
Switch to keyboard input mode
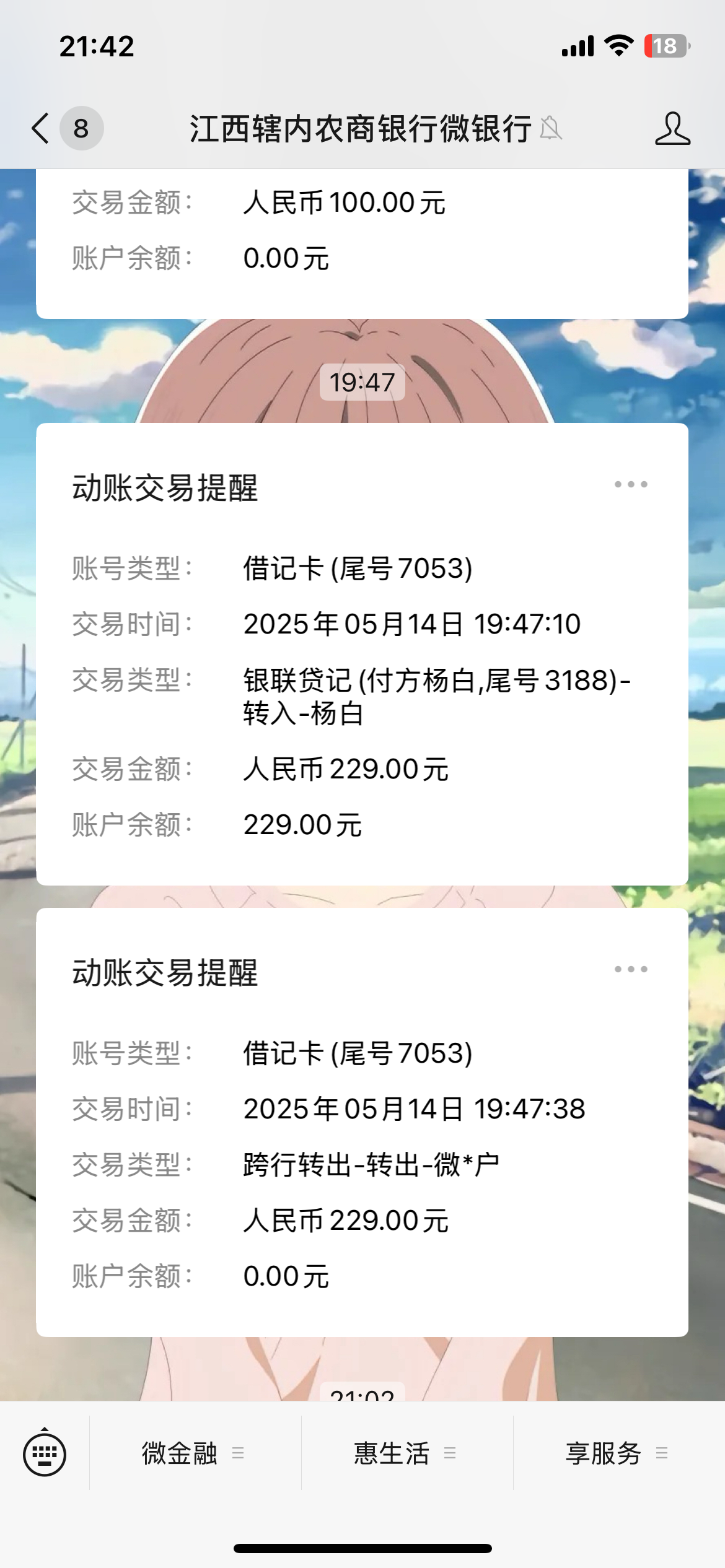coord(45,1453)
